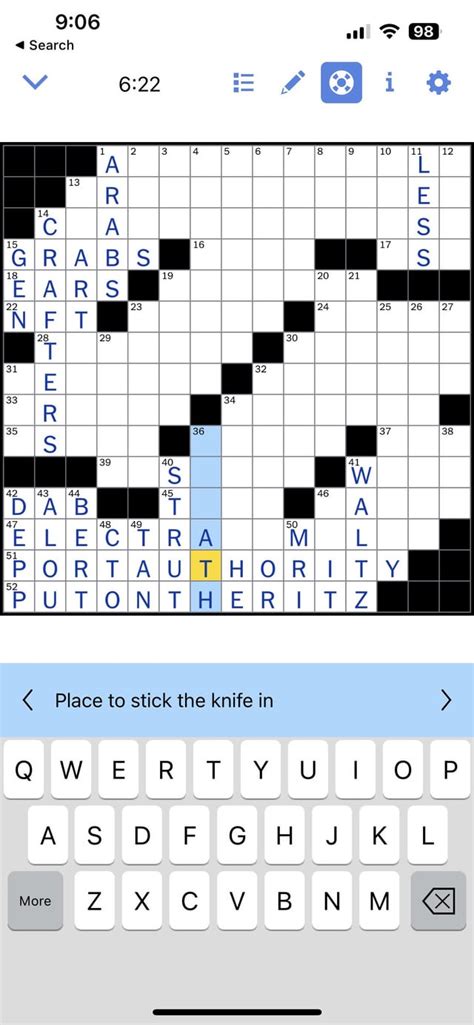Toggle pencil mode
The height and width of the screenshot is (1025, 474).
click(x=292, y=82)
